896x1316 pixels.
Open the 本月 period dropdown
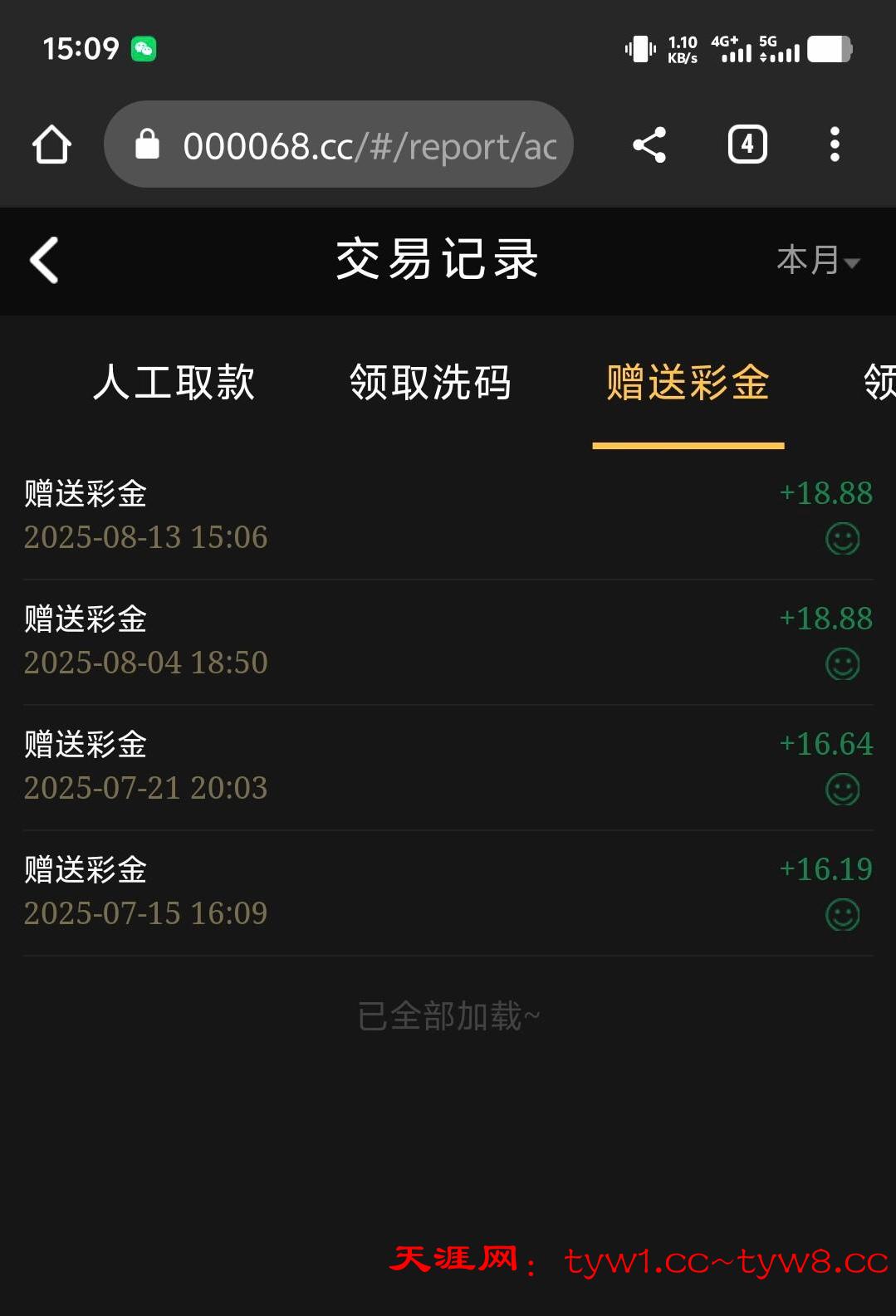point(817,260)
